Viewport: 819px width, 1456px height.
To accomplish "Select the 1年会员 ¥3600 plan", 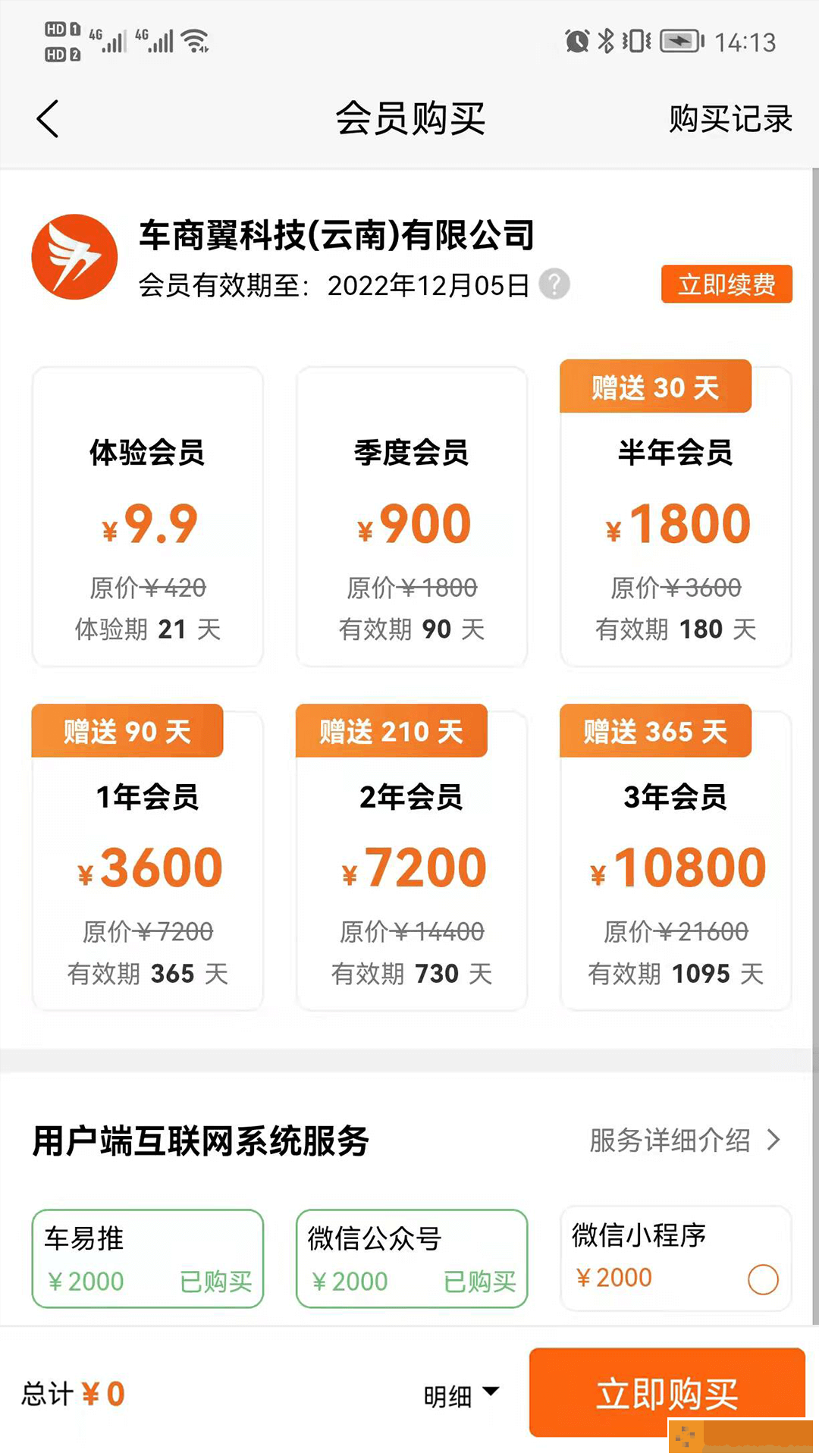I will click(147, 861).
